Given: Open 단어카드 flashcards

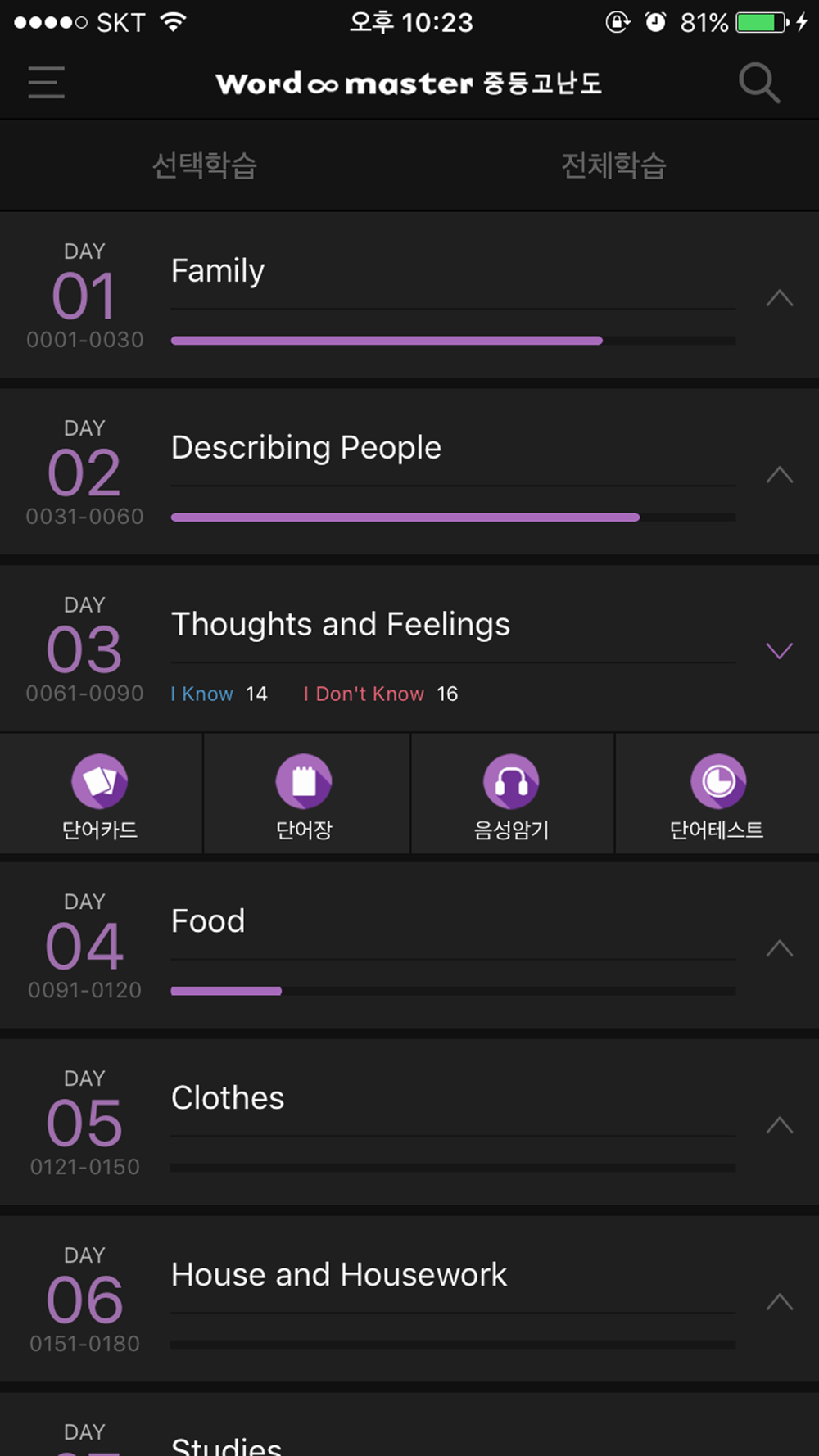Looking at the screenshot, I should click(100, 794).
